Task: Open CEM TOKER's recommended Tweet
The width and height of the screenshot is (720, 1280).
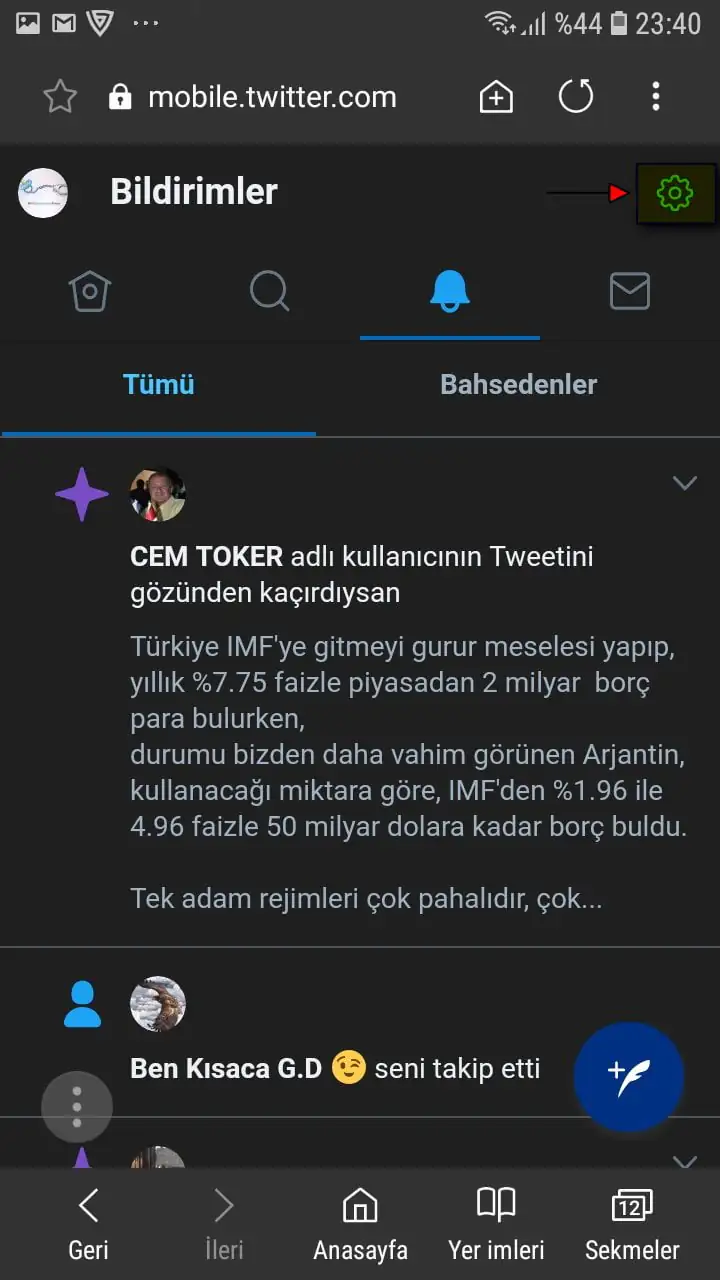Action: (408, 737)
